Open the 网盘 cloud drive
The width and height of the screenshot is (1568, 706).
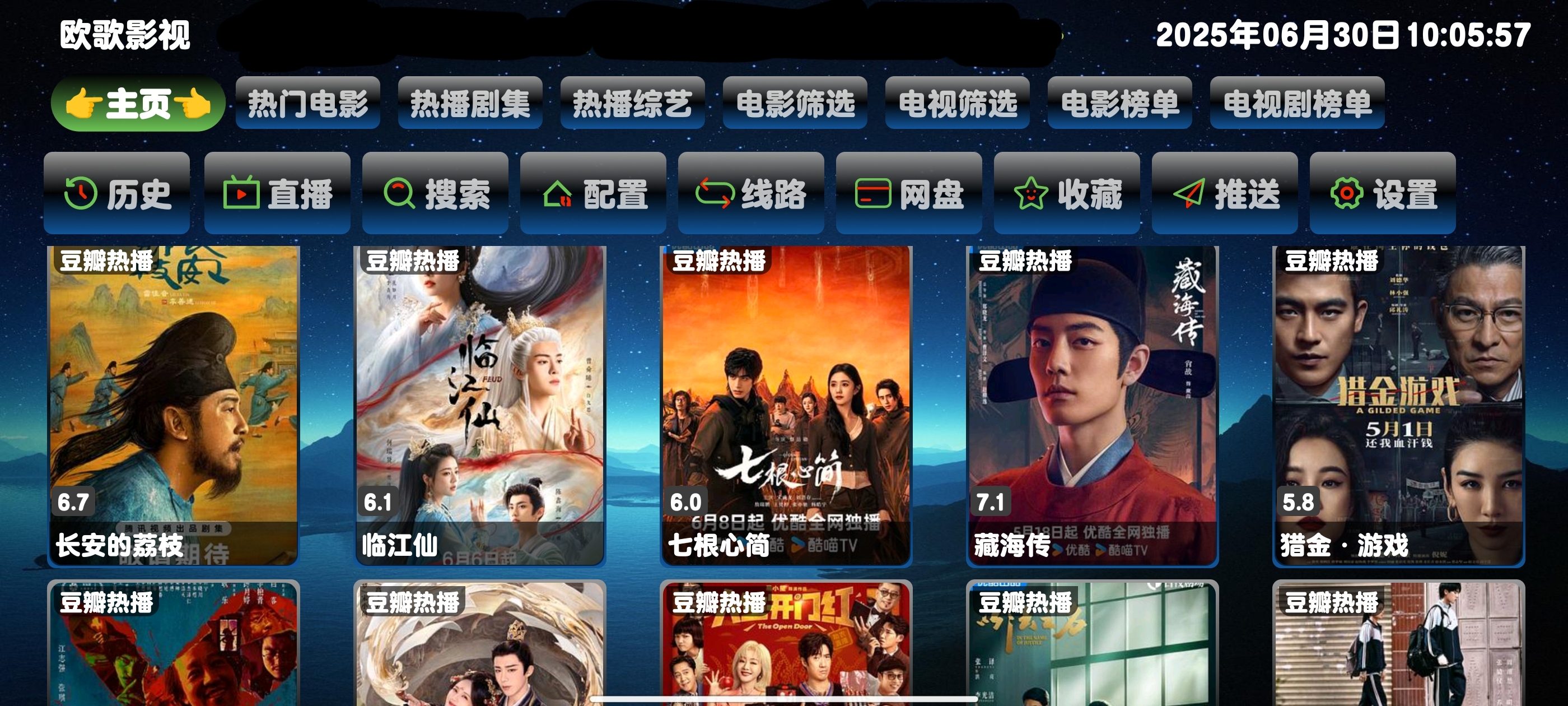click(x=909, y=193)
